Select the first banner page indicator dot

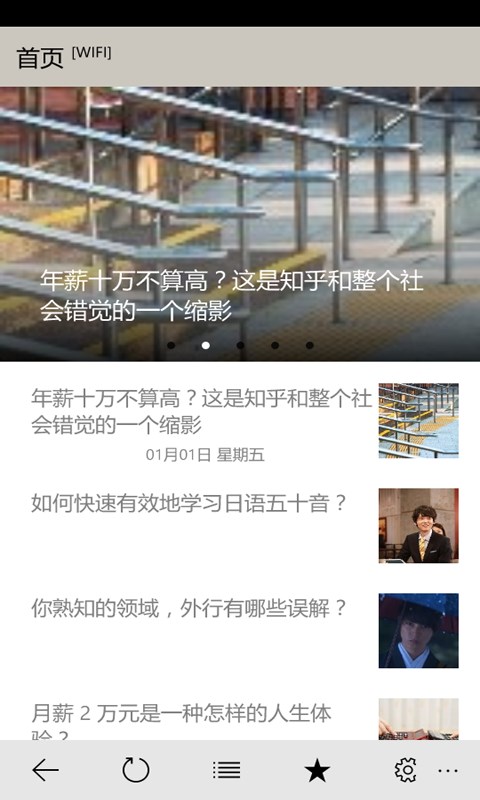point(171,345)
